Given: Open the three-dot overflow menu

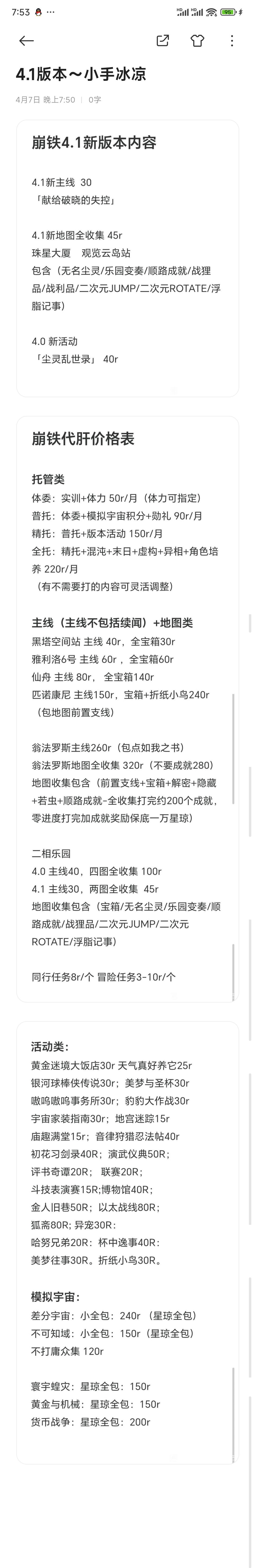Looking at the screenshot, I should (232, 41).
